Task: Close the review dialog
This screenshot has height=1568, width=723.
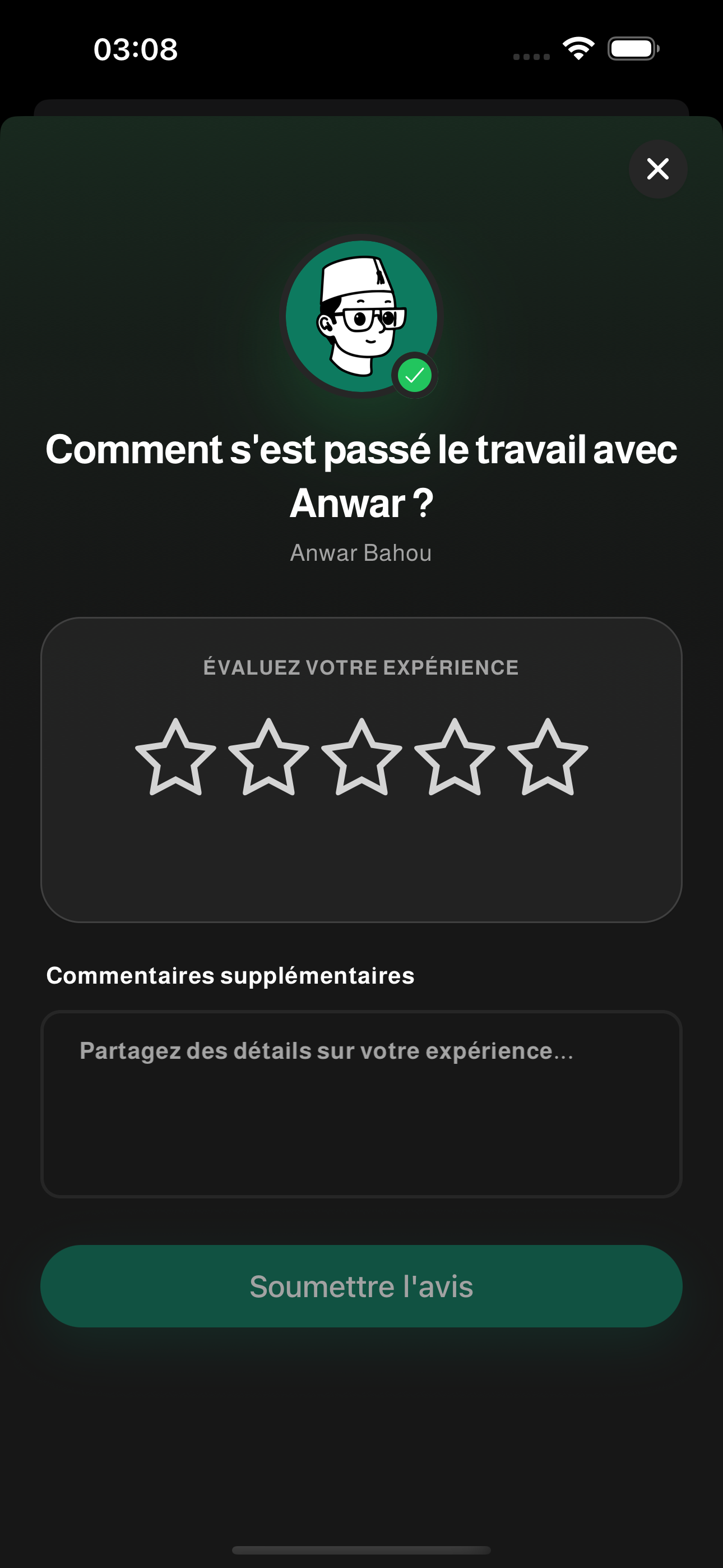Action: pyautogui.click(x=657, y=169)
